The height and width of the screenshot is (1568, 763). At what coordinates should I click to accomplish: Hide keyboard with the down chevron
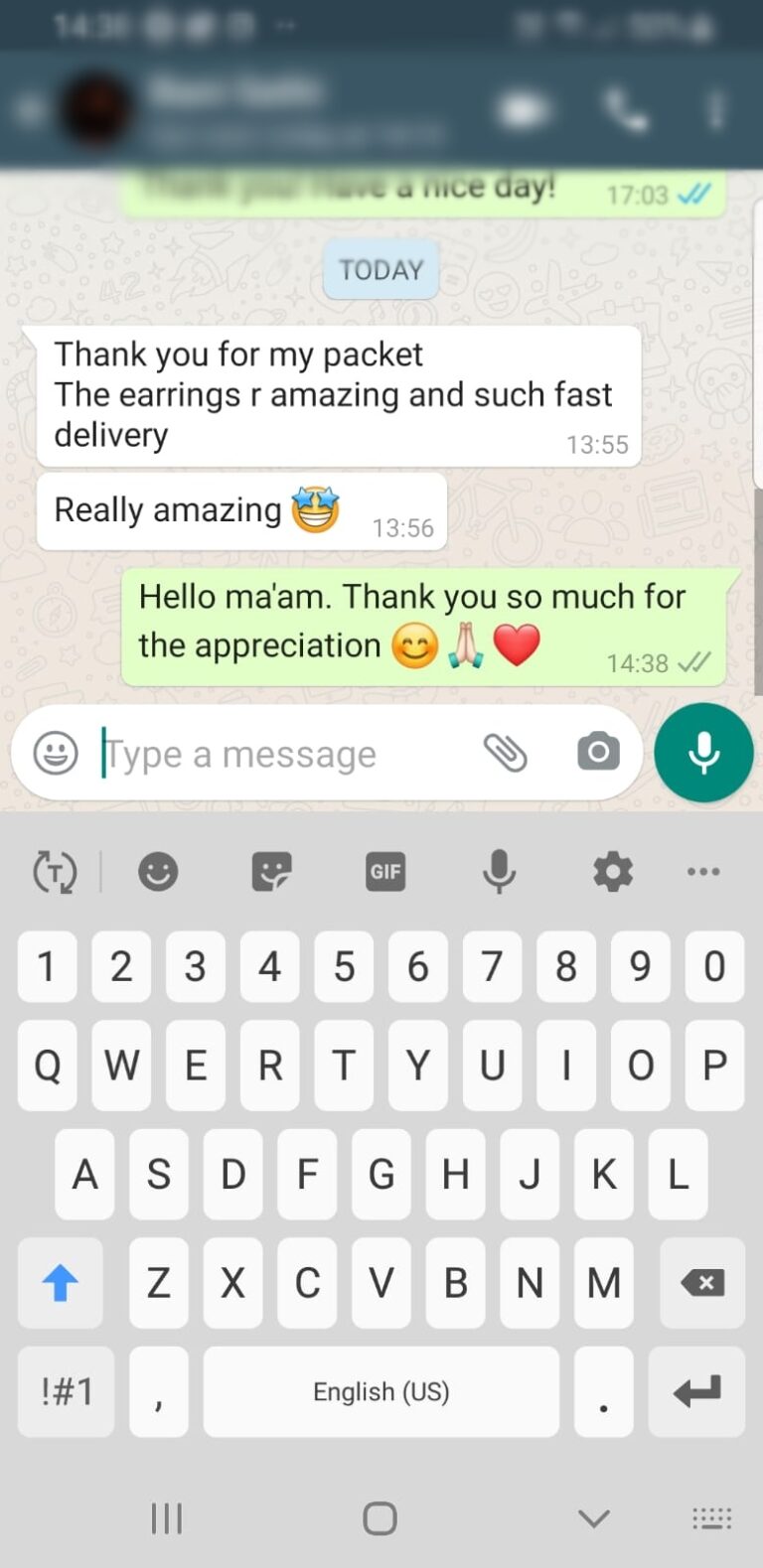pos(593,1517)
